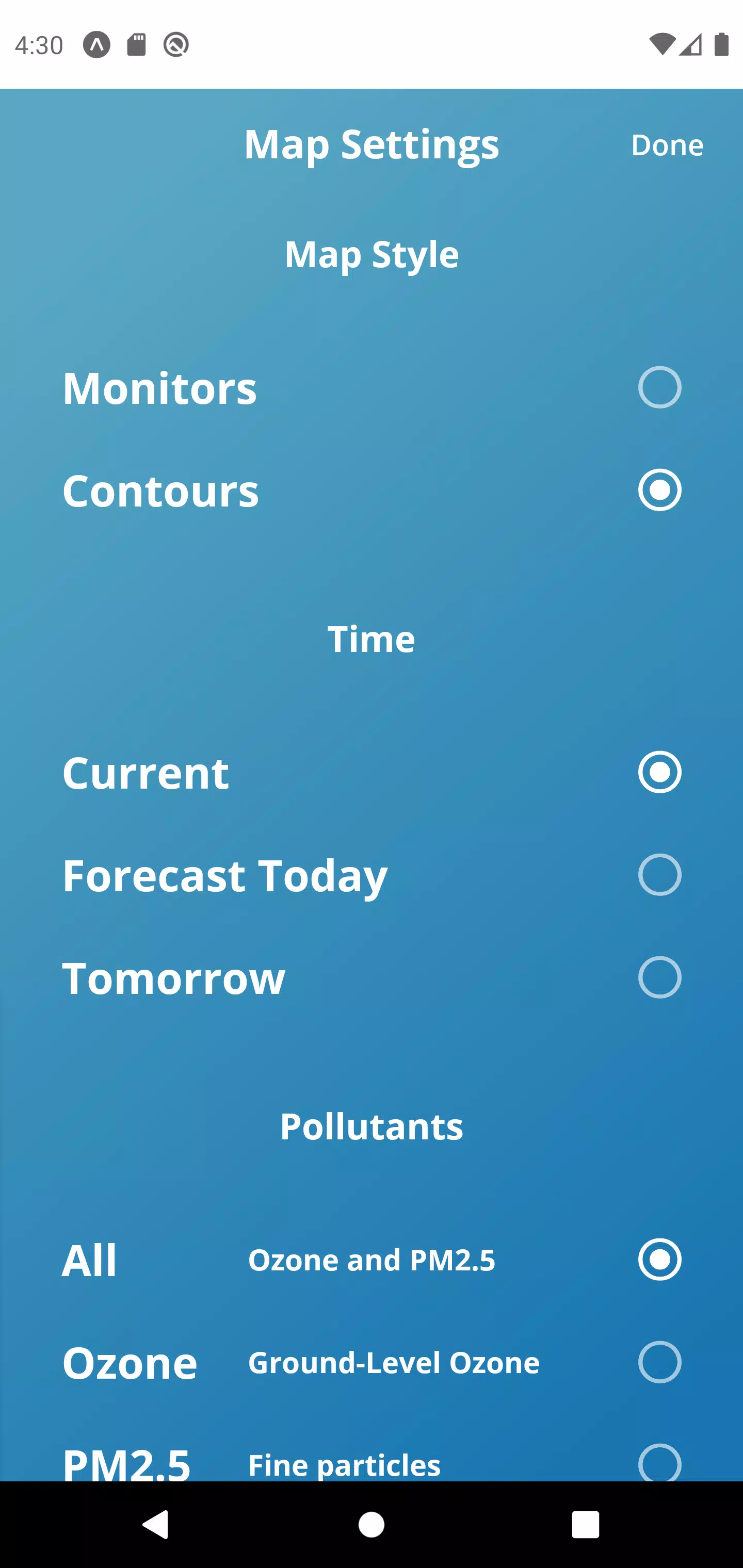Image resolution: width=743 pixels, height=1568 pixels.
Task: Choose the Contours map style
Action: (372, 490)
